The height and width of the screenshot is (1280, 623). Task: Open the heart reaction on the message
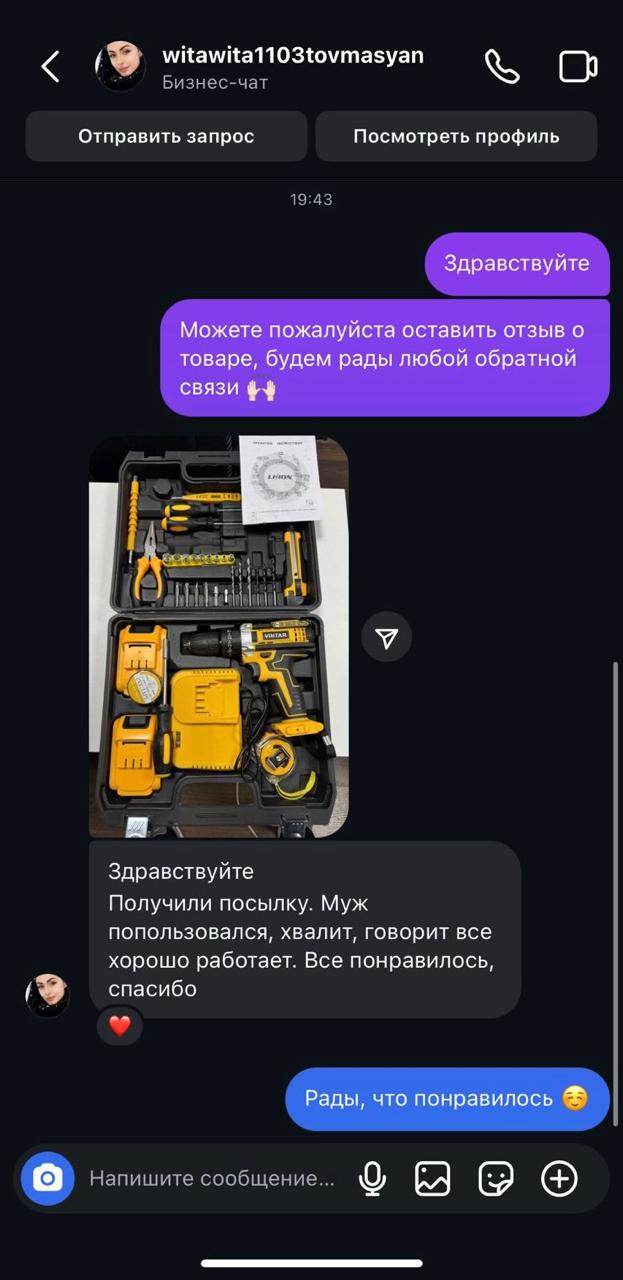120,1025
